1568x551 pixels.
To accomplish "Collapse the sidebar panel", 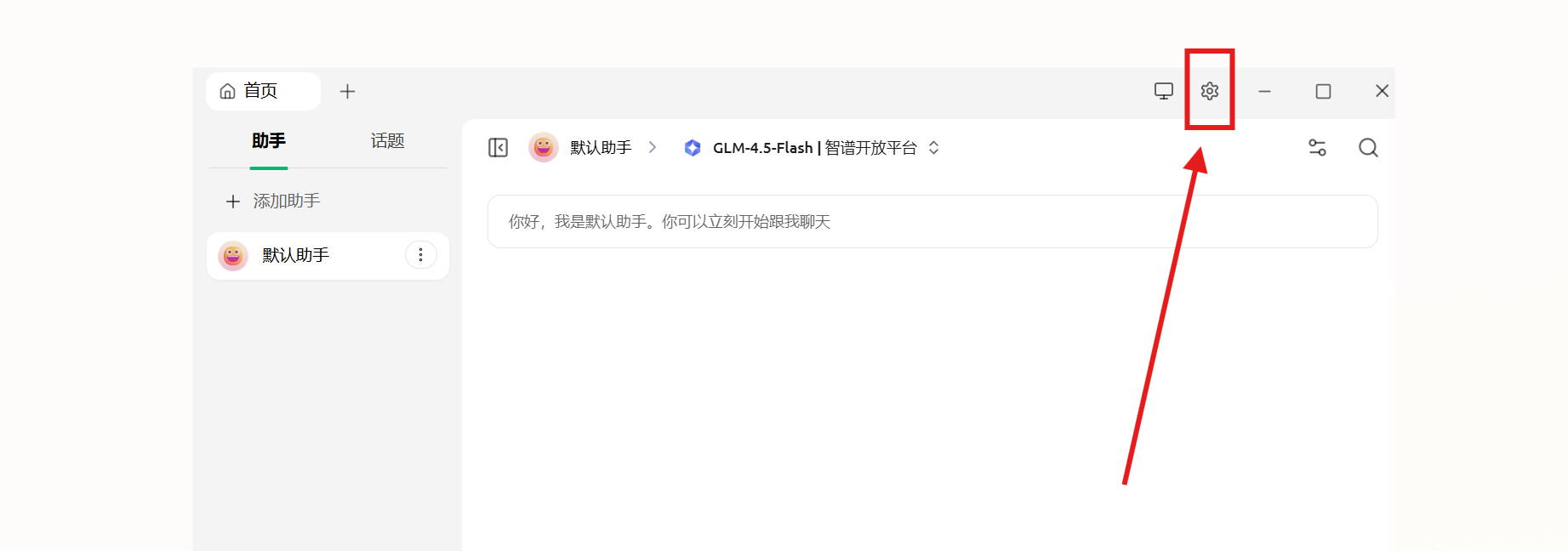I will 498,148.
